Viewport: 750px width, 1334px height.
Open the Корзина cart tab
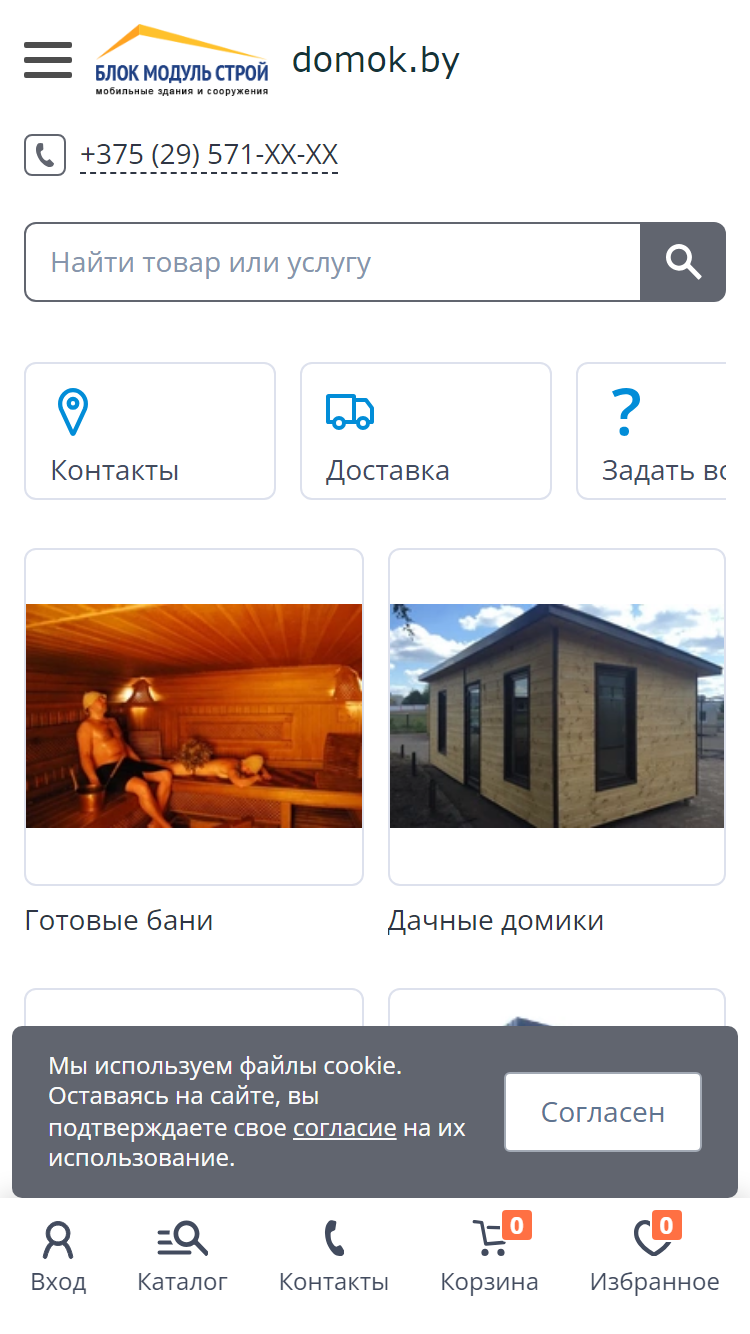tap(490, 1257)
